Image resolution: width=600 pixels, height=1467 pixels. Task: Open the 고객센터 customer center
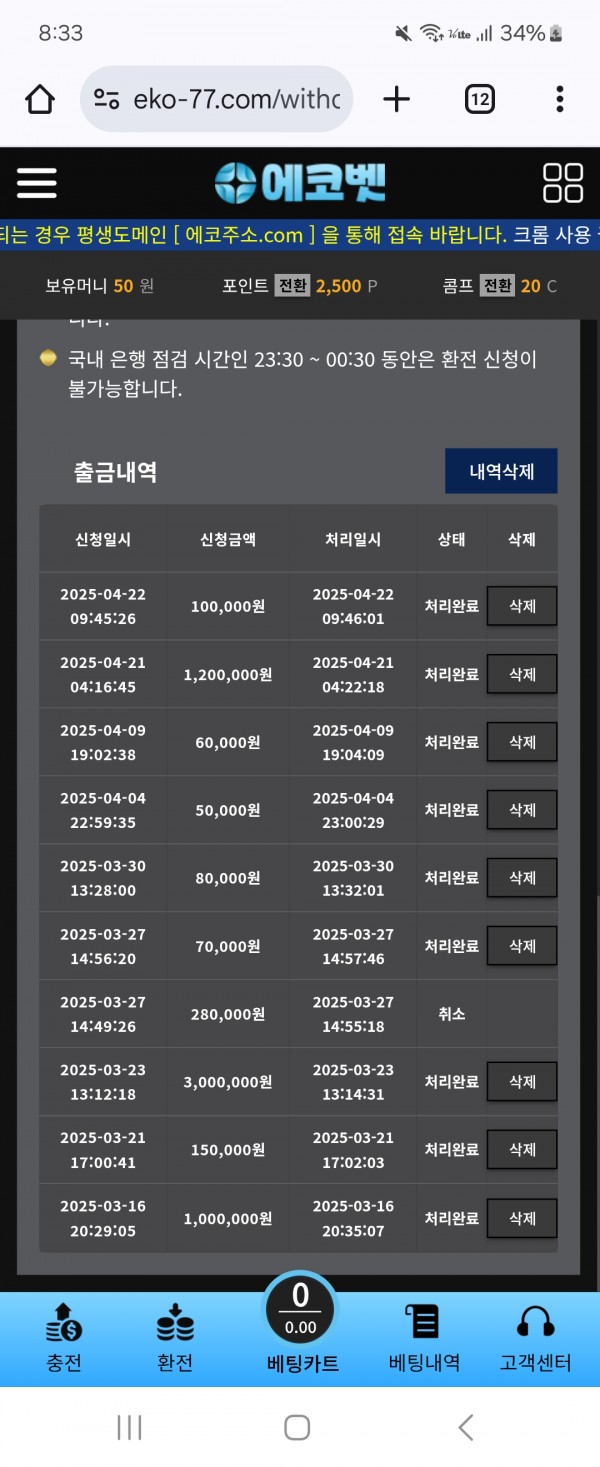[535, 1338]
